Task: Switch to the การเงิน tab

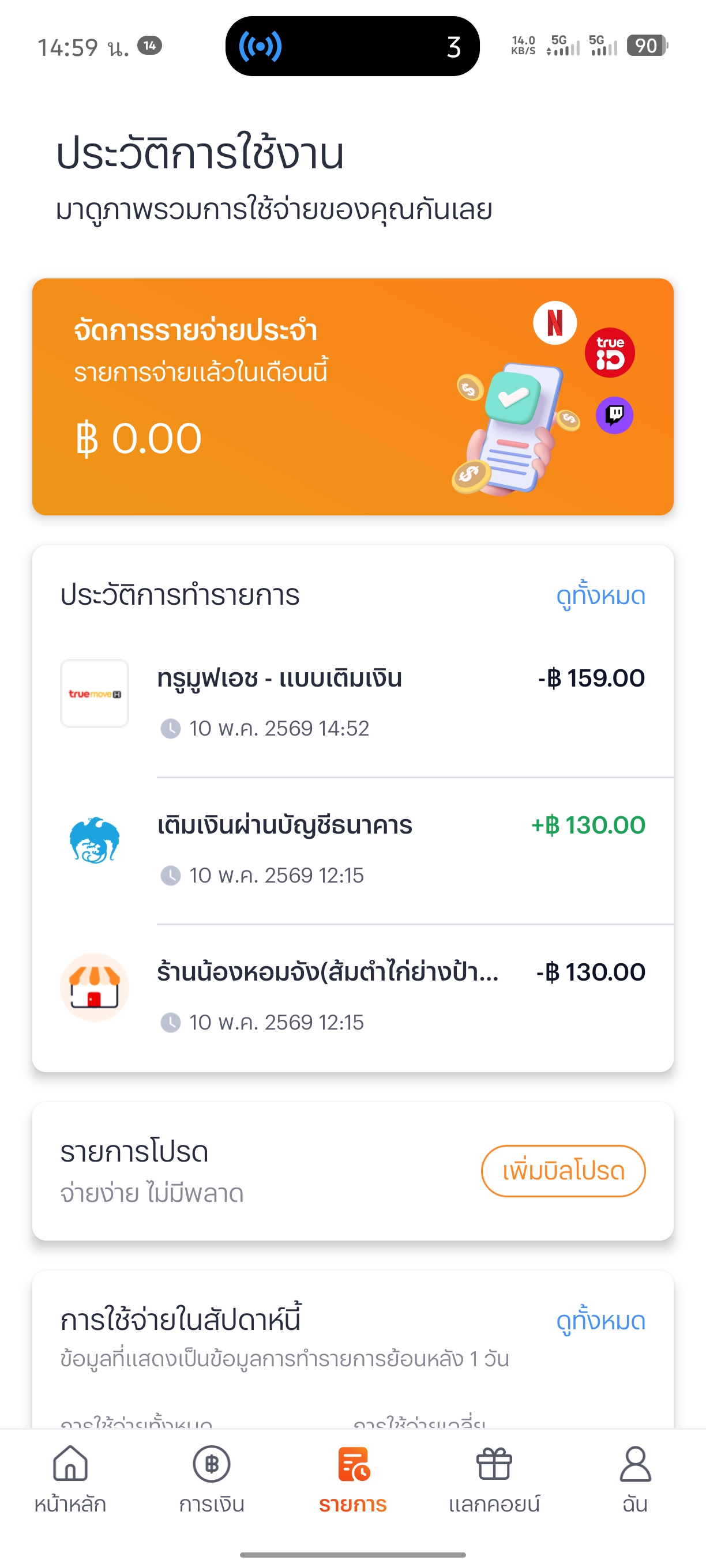Action: (x=211, y=1480)
